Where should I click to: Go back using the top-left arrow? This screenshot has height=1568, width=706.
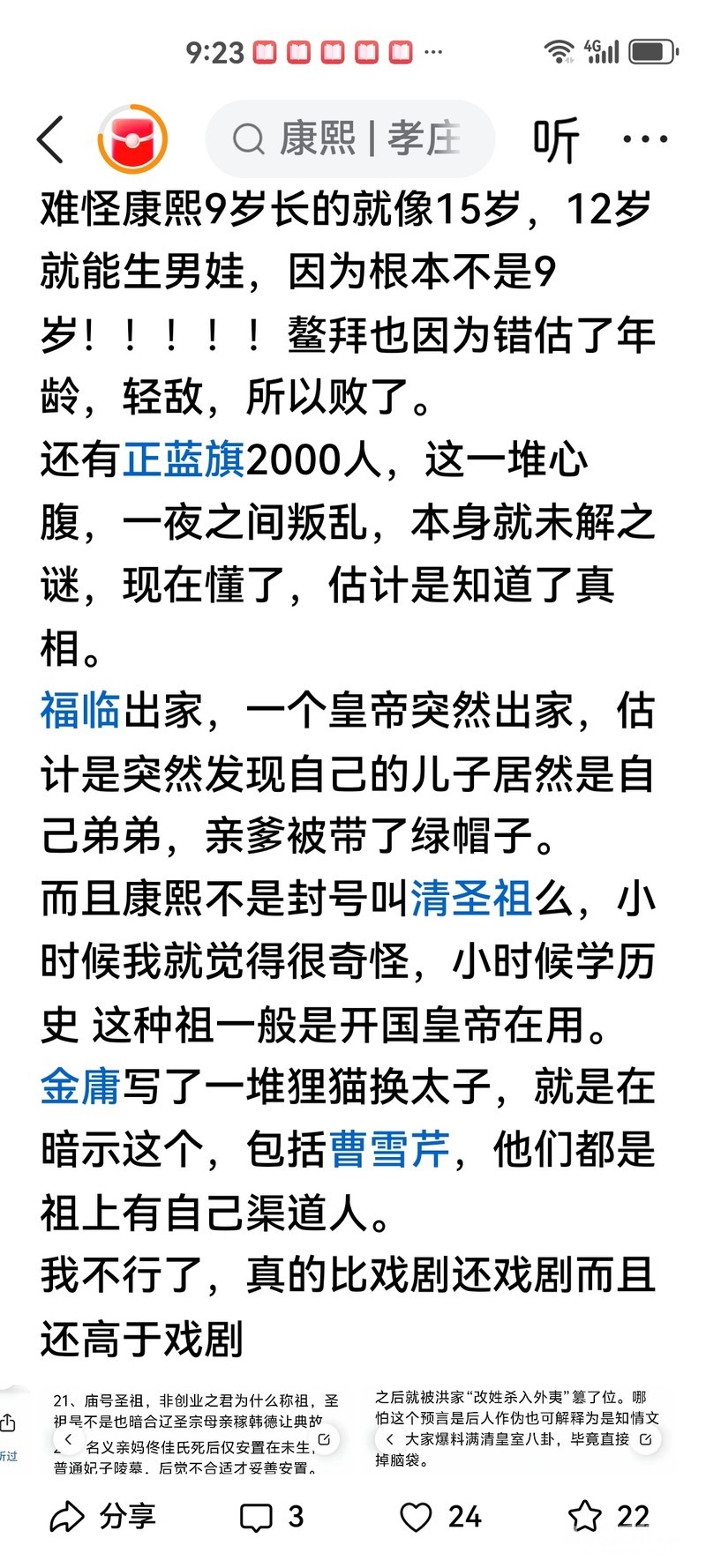50,139
